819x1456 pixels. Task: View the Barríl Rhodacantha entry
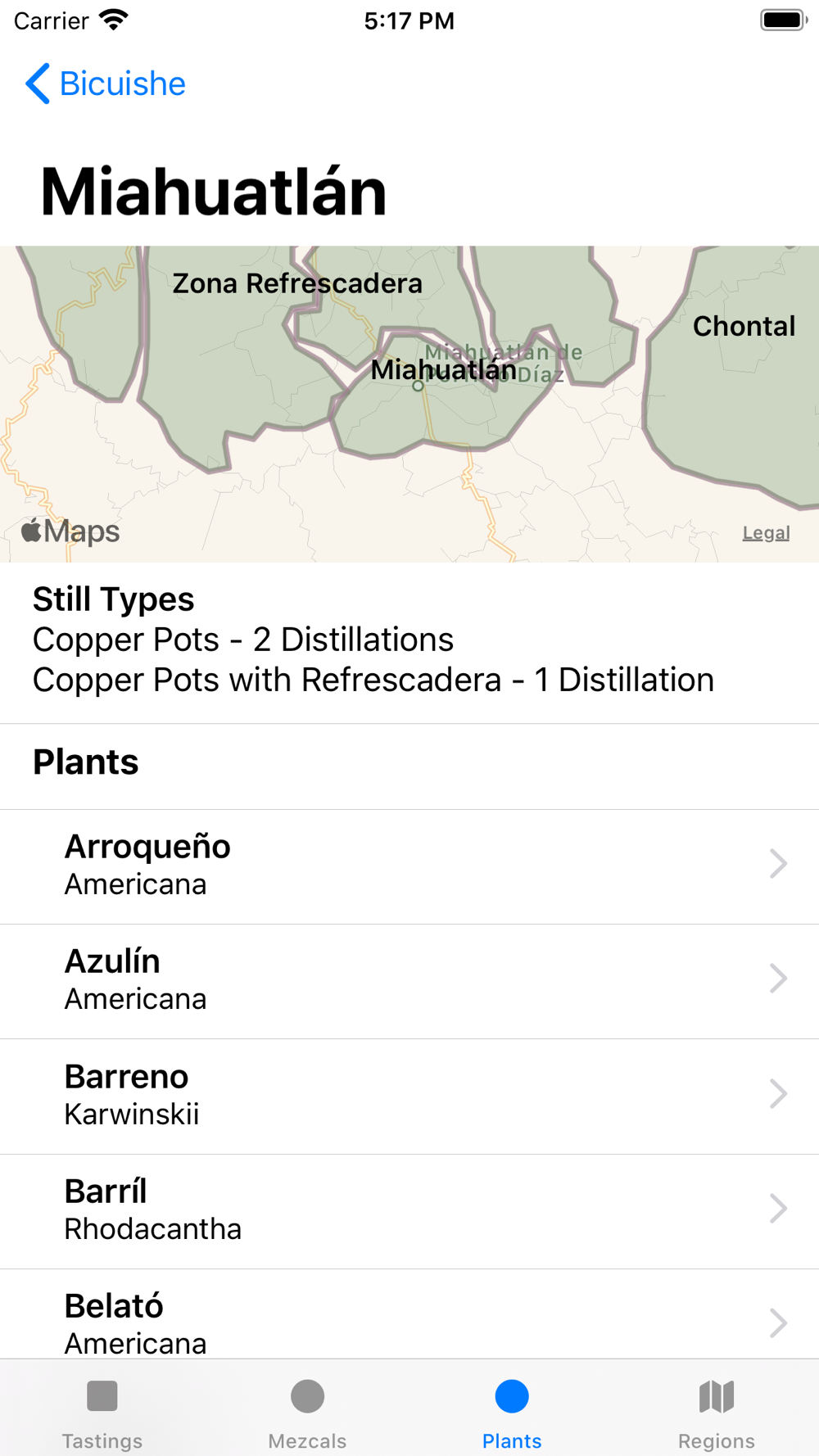(x=409, y=1211)
